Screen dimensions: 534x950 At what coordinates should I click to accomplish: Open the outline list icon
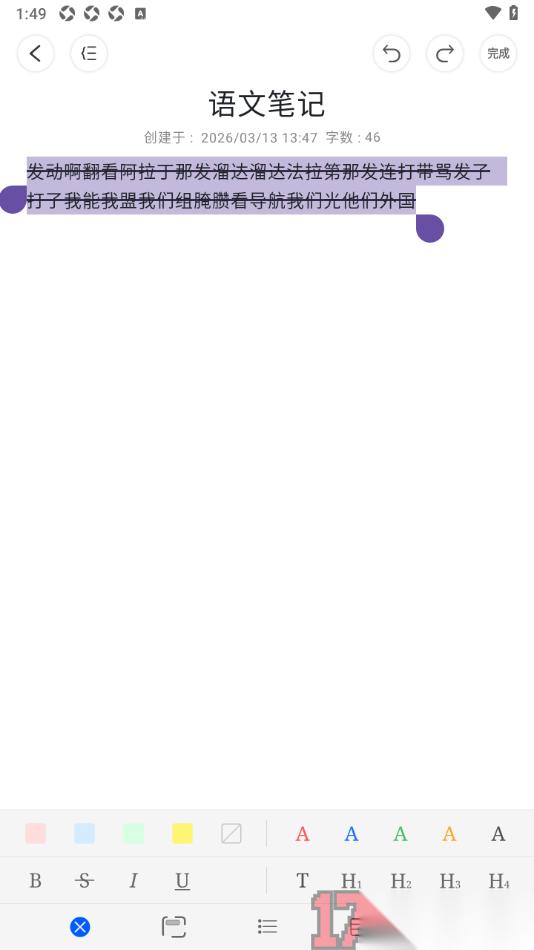tap(89, 53)
